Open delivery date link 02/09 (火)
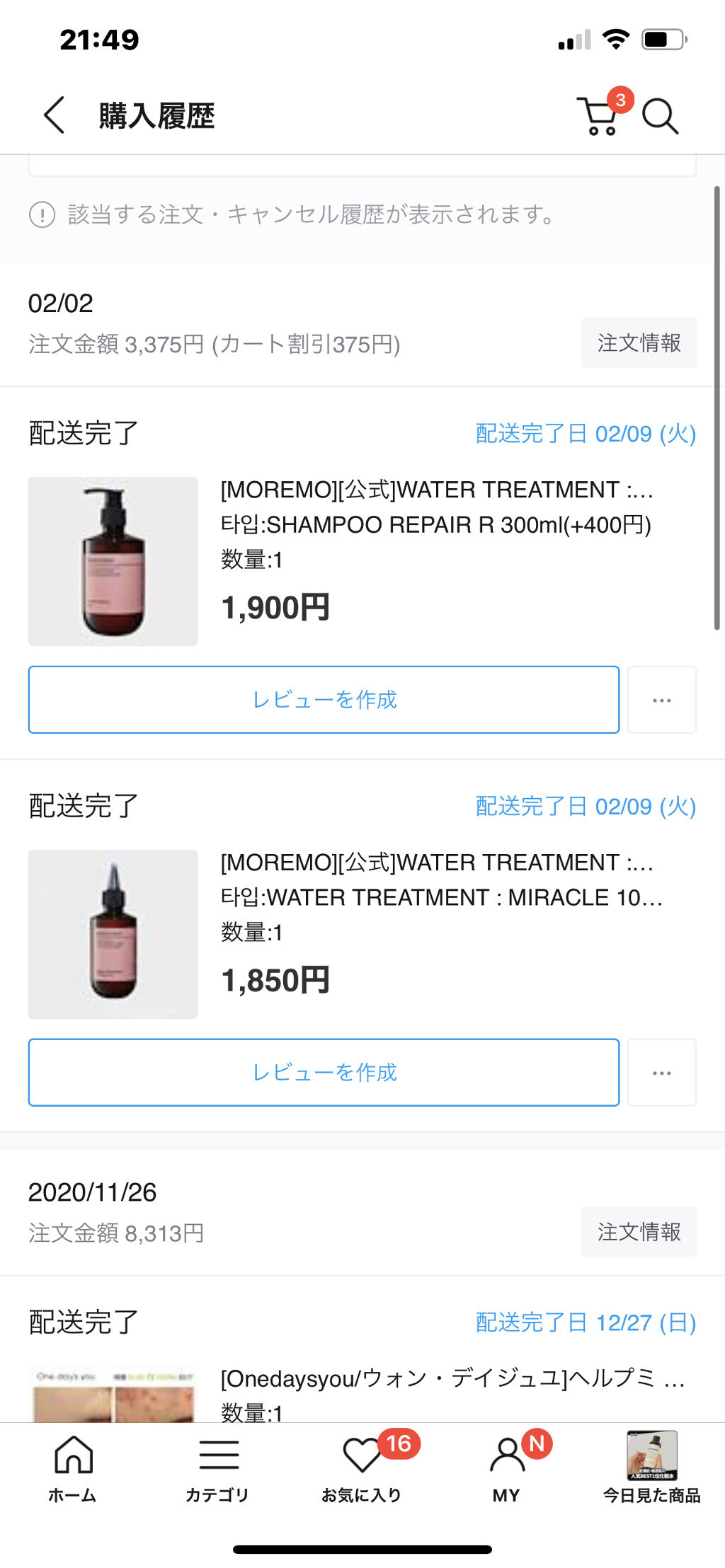 coord(585,434)
